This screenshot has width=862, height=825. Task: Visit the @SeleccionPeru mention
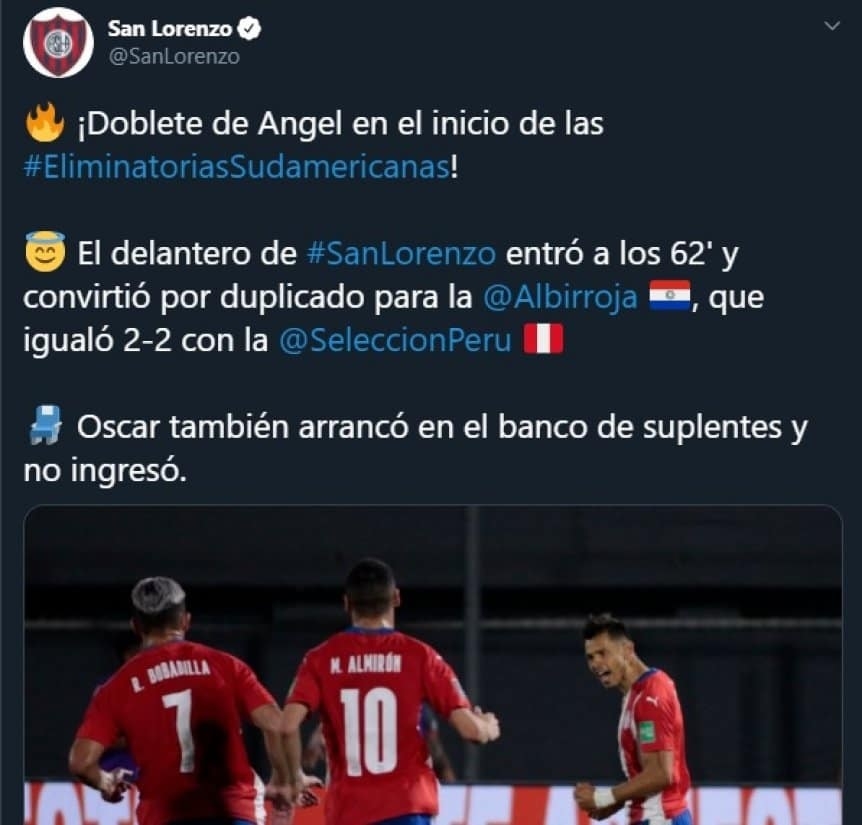(395, 340)
